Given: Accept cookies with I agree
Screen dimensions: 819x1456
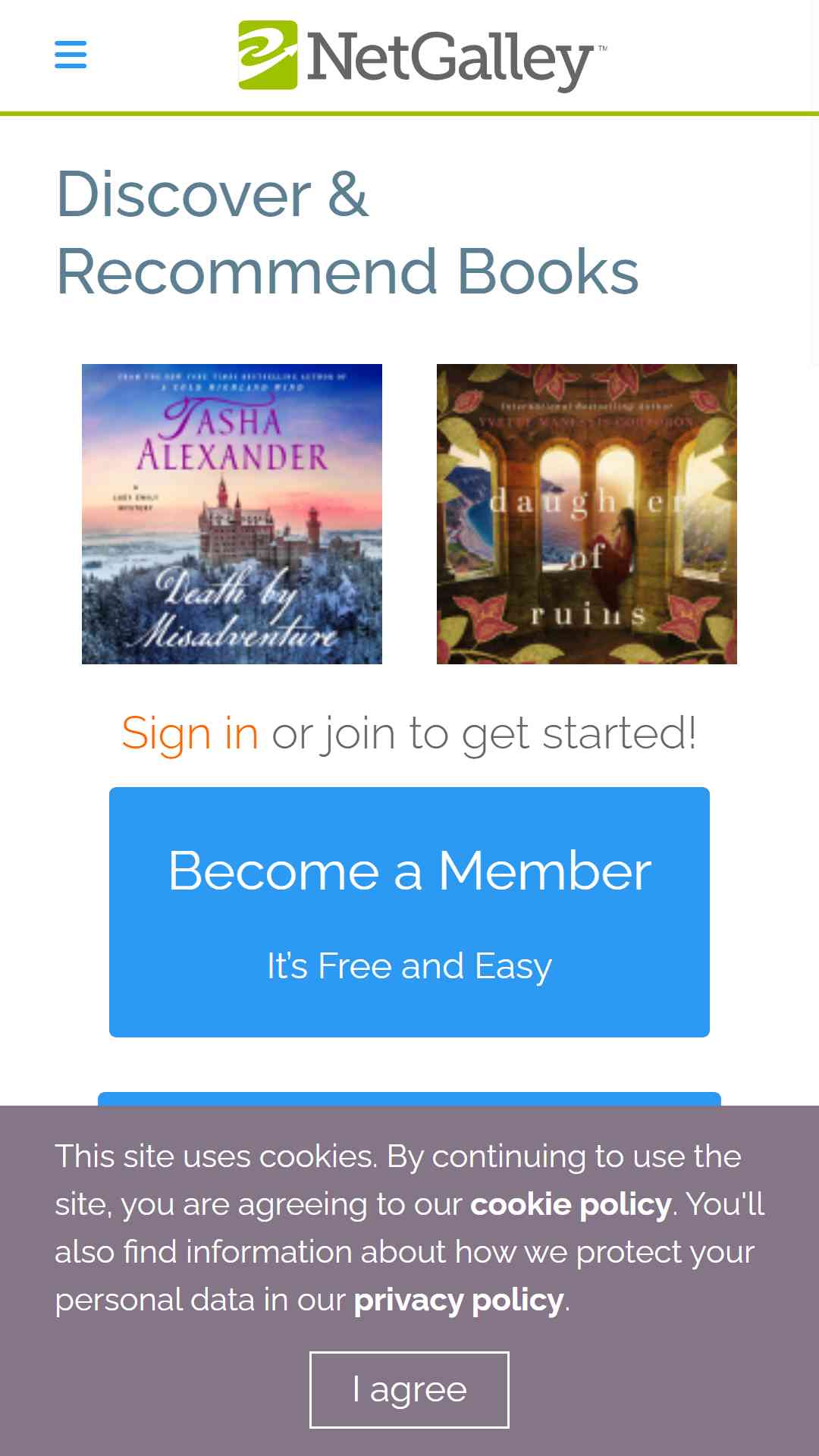Looking at the screenshot, I should point(409,1389).
